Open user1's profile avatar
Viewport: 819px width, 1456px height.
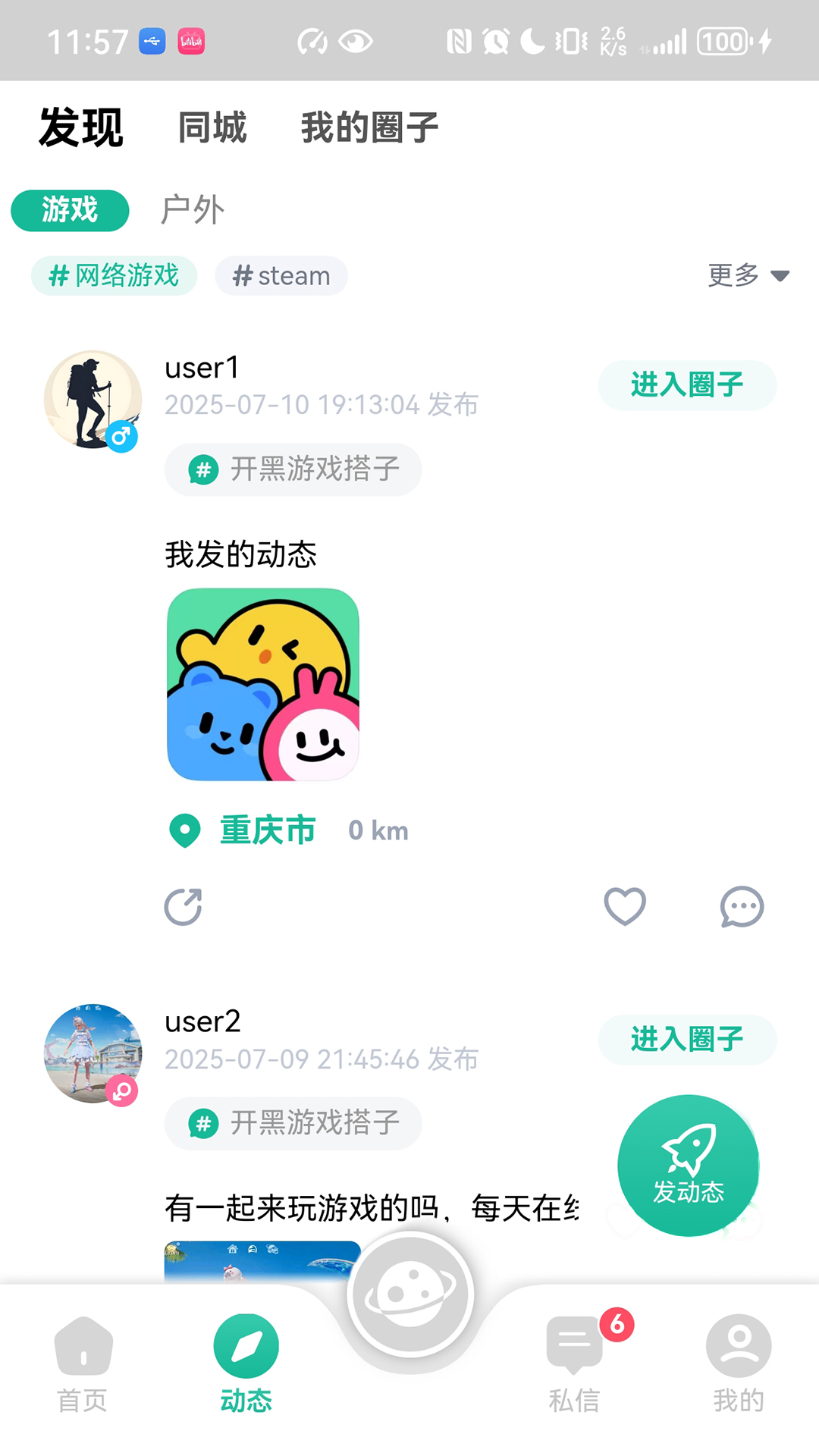click(93, 400)
